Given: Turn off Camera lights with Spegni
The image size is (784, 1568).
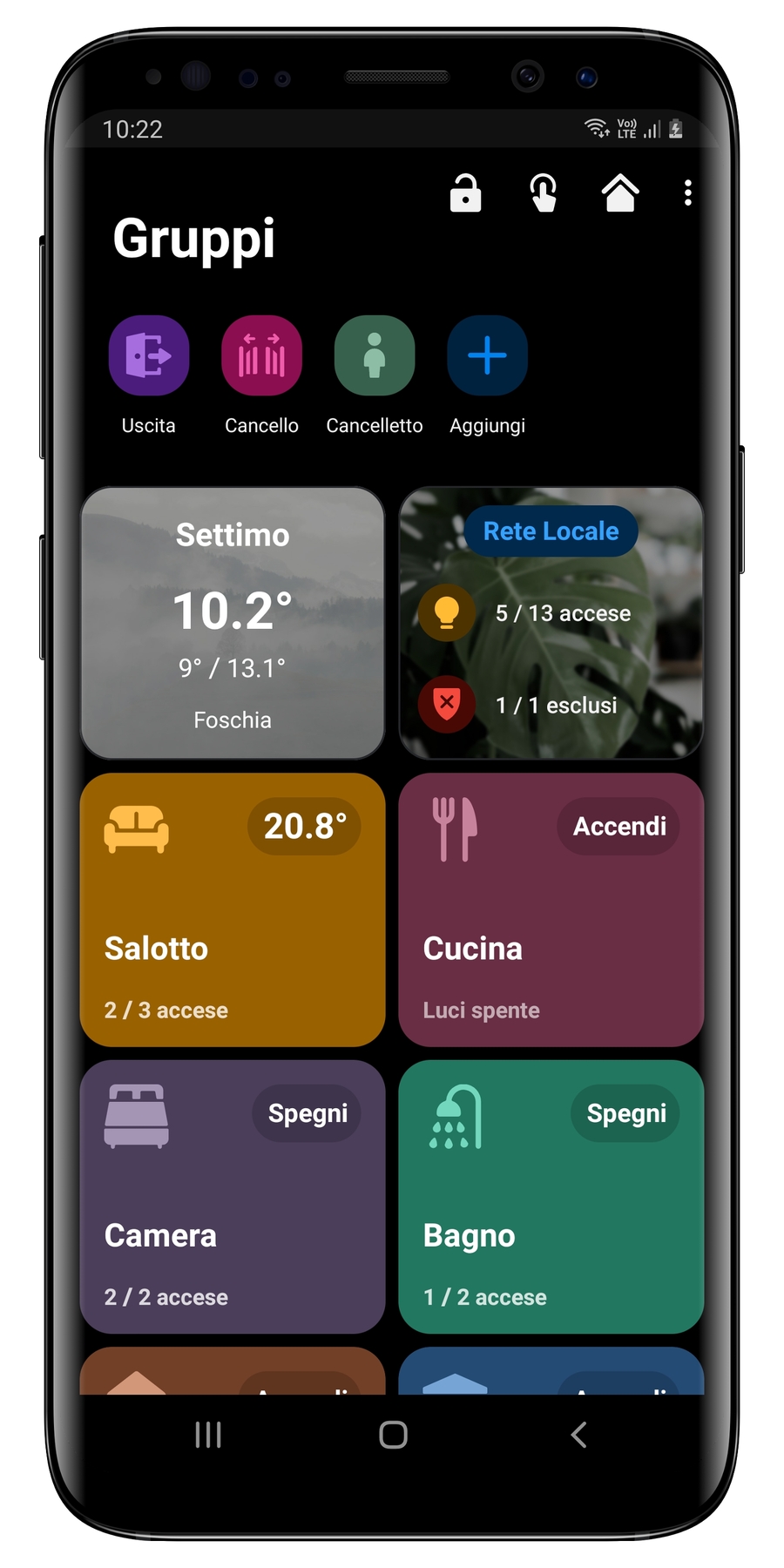Looking at the screenshot, I should [308, 1113].
